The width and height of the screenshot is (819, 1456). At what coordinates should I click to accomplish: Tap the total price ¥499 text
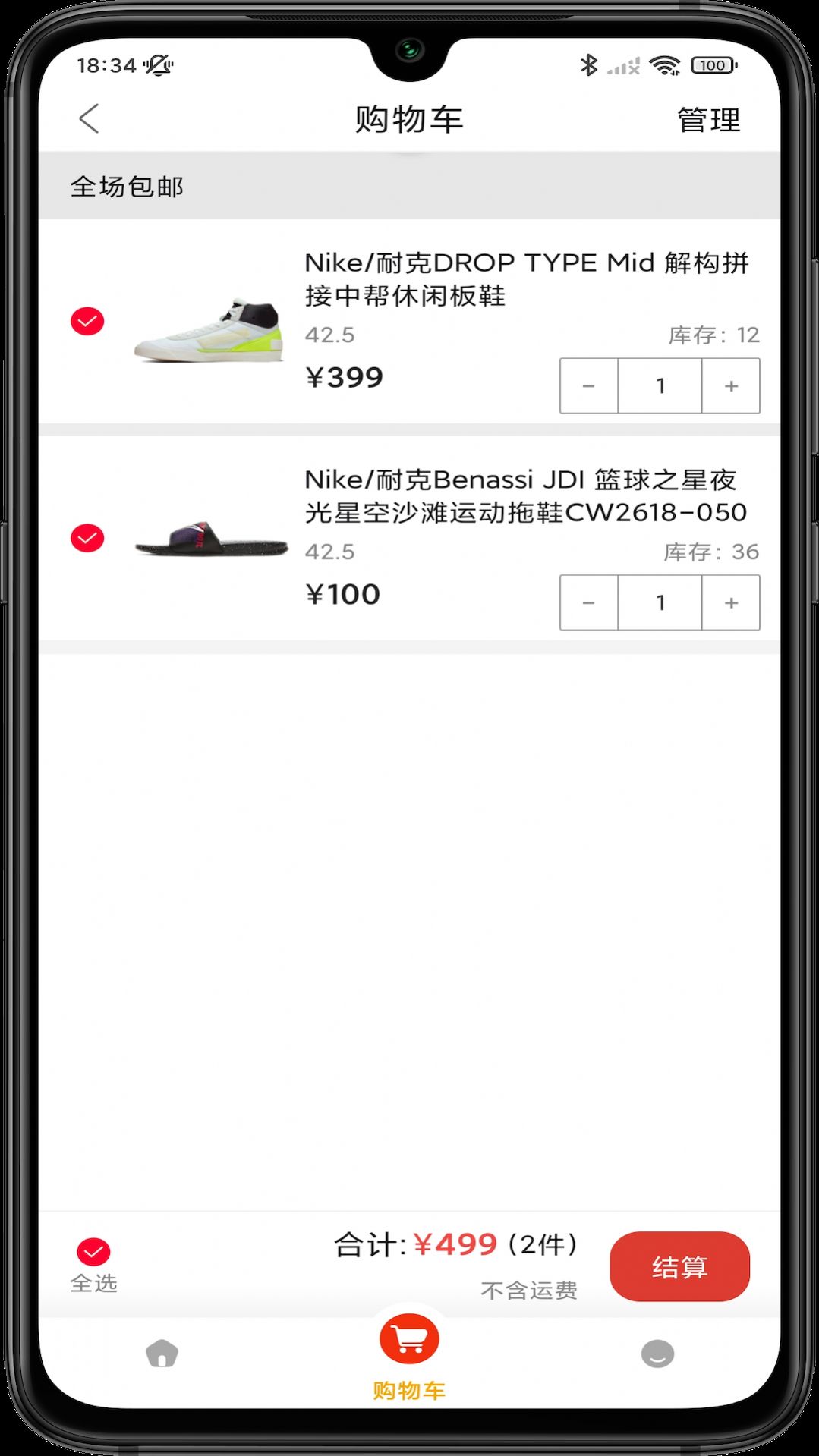pyautogui.click(x=458, y=1242)
